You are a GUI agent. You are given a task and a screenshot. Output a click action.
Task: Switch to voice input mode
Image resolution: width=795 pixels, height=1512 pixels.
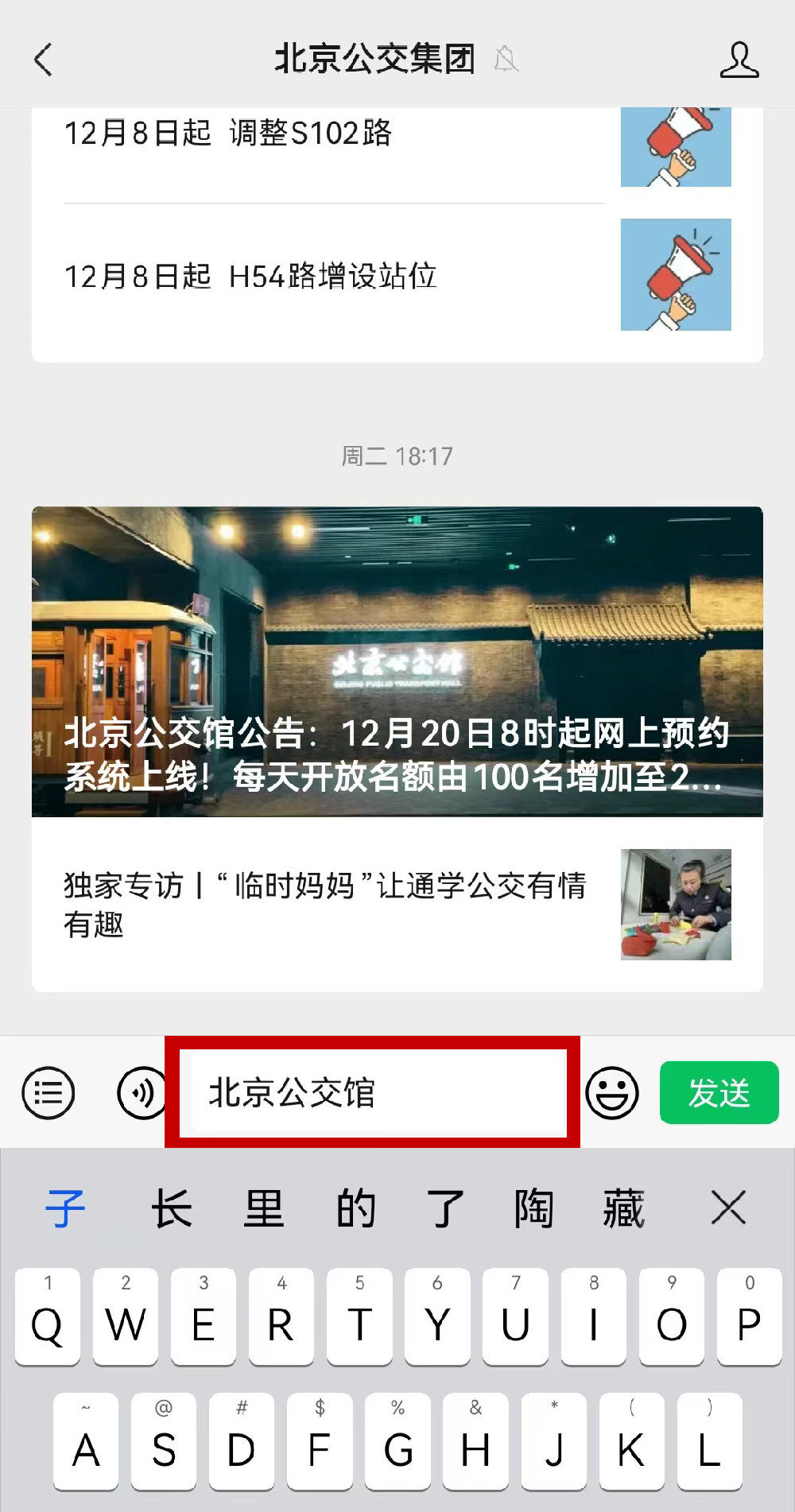142,1093
